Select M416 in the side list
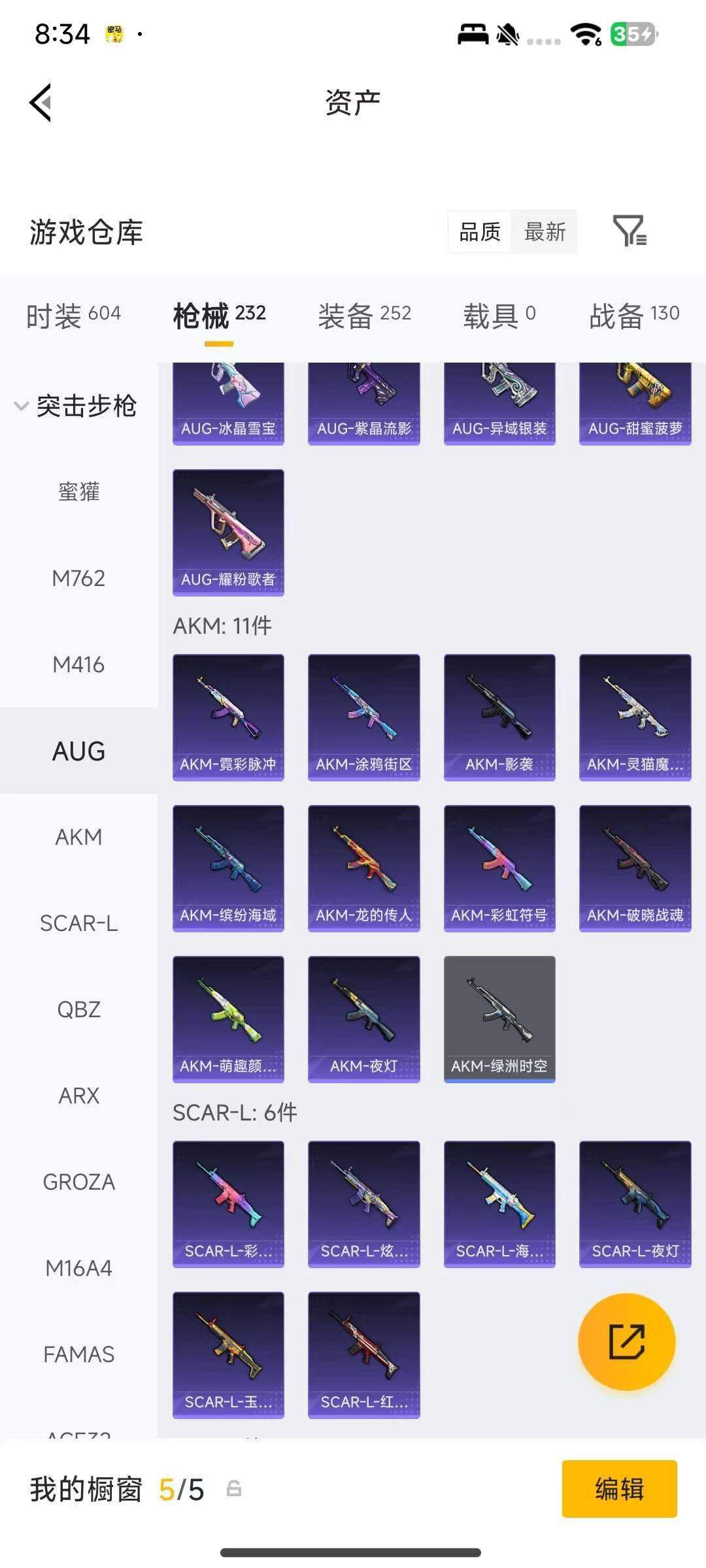The height and width of the screenshot is (1568, 706). click(78, 664)
